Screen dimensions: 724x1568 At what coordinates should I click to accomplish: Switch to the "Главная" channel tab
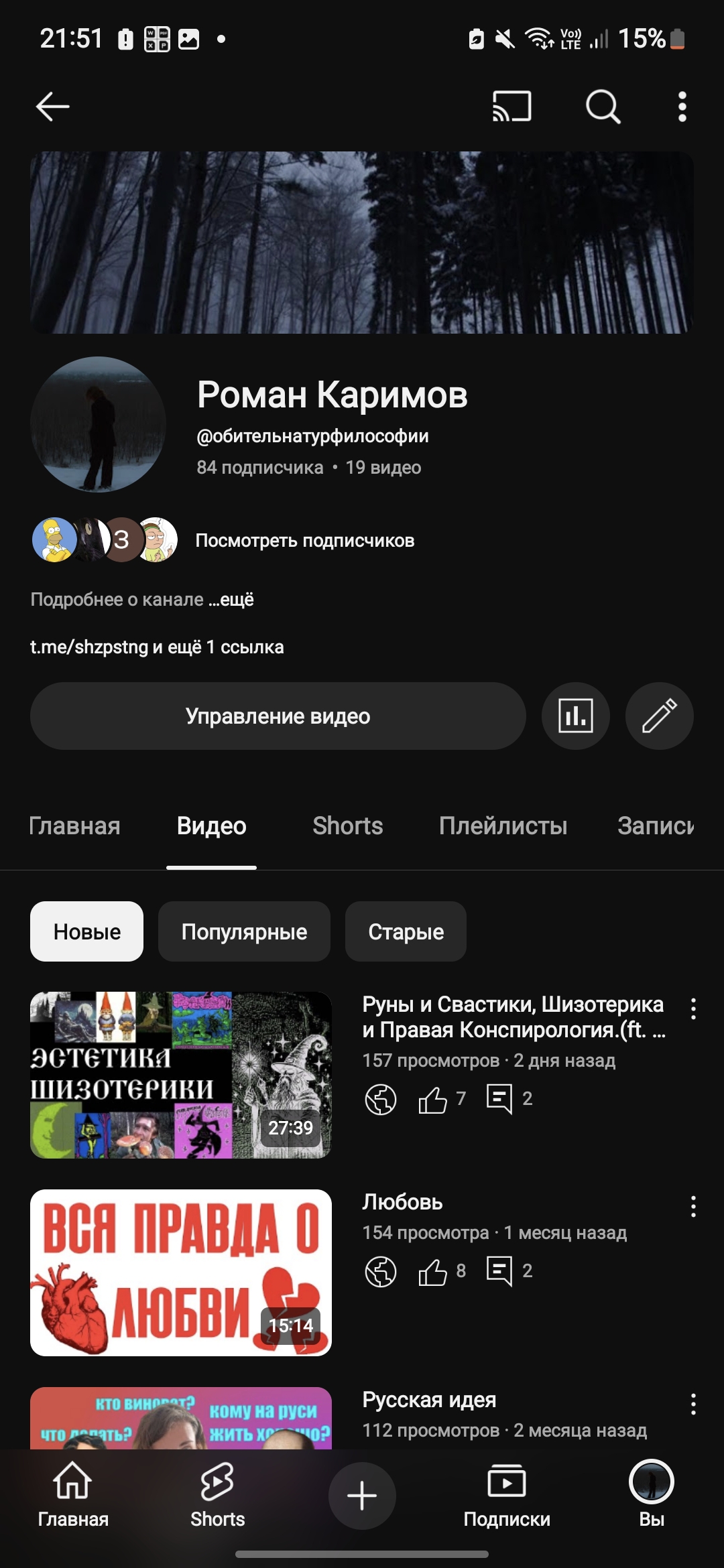coord(74,826)
